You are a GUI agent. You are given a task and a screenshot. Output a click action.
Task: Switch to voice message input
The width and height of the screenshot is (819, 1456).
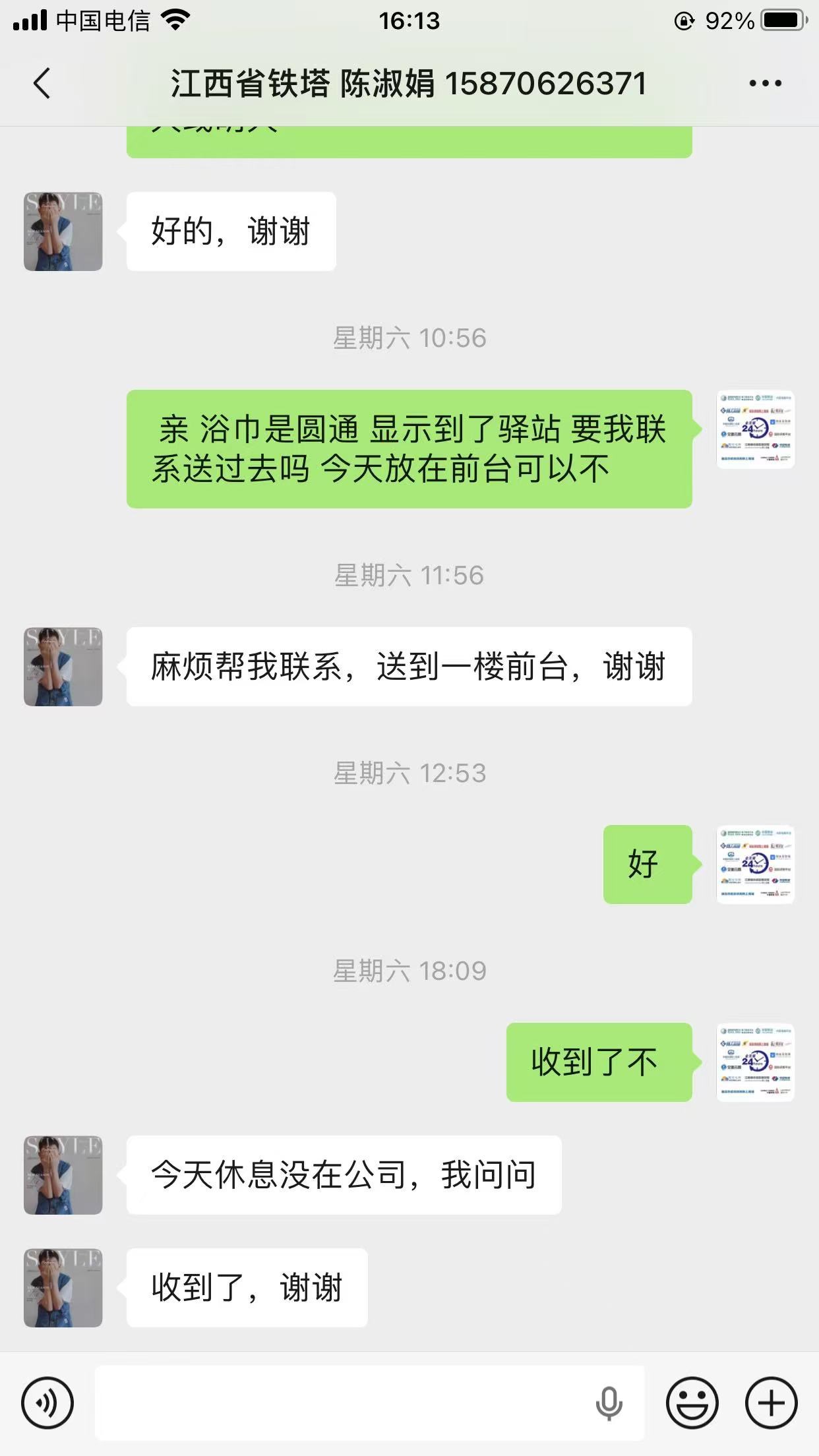pyautogui.click(x=47, y=1403)
